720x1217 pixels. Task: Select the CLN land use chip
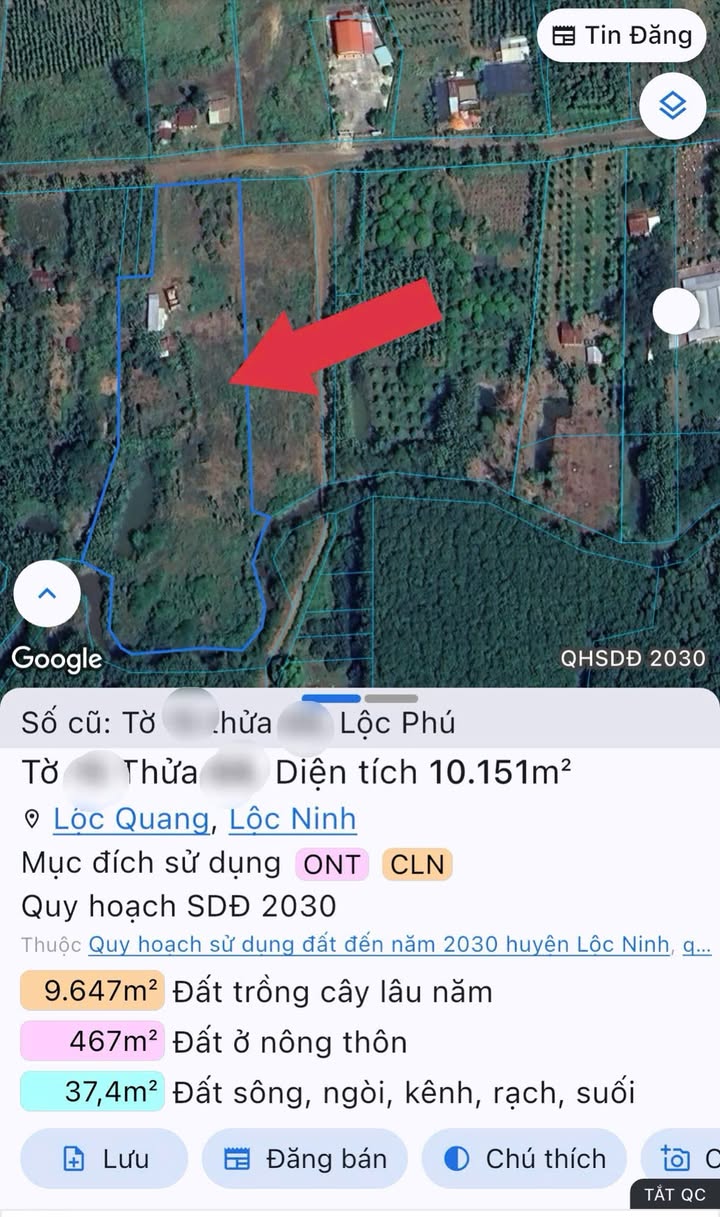click(x=417, y=864)
